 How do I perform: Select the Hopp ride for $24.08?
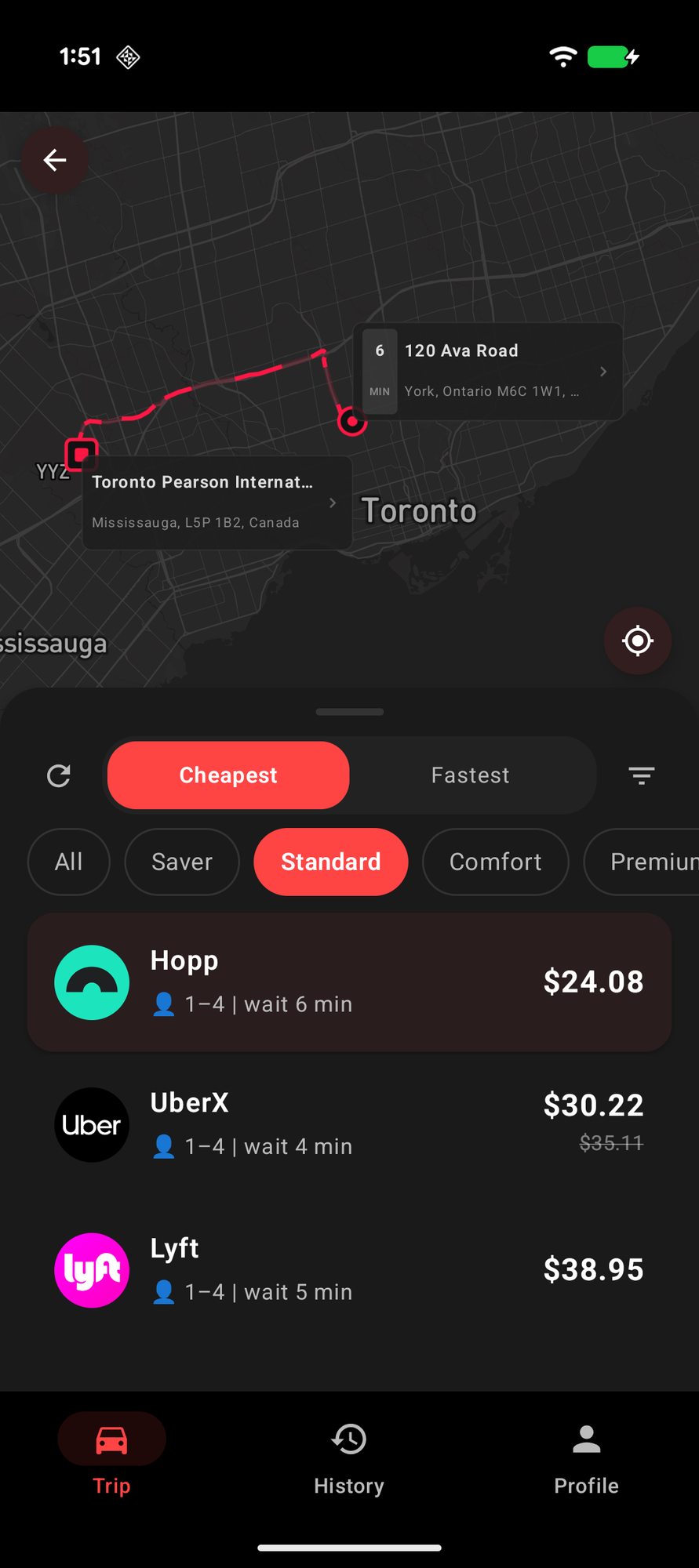tap(349, 982)
